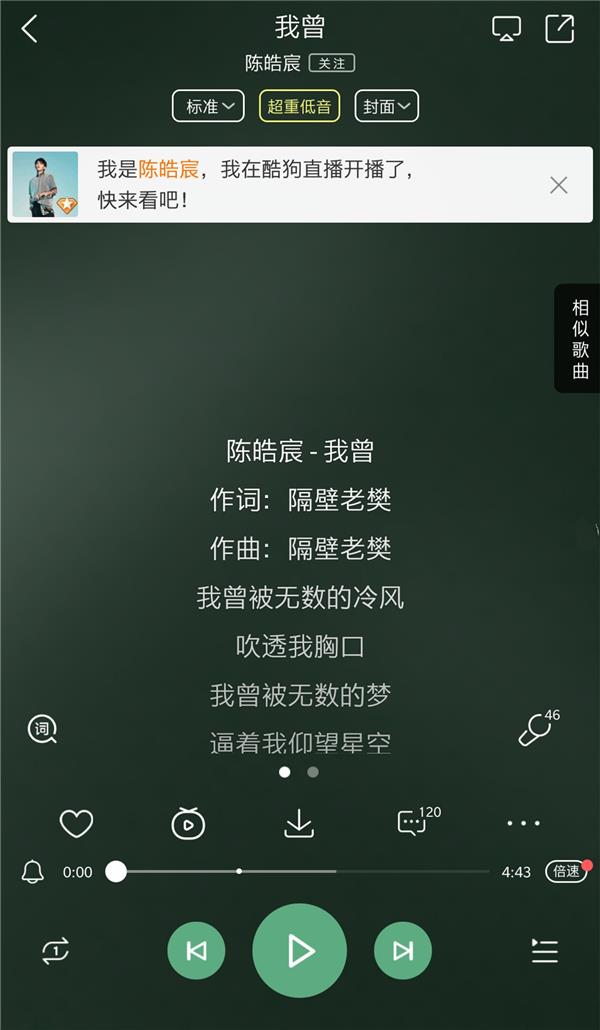Skip to the next track
This screenshot has height=1030, width=600.
click(x=403, y=951)
